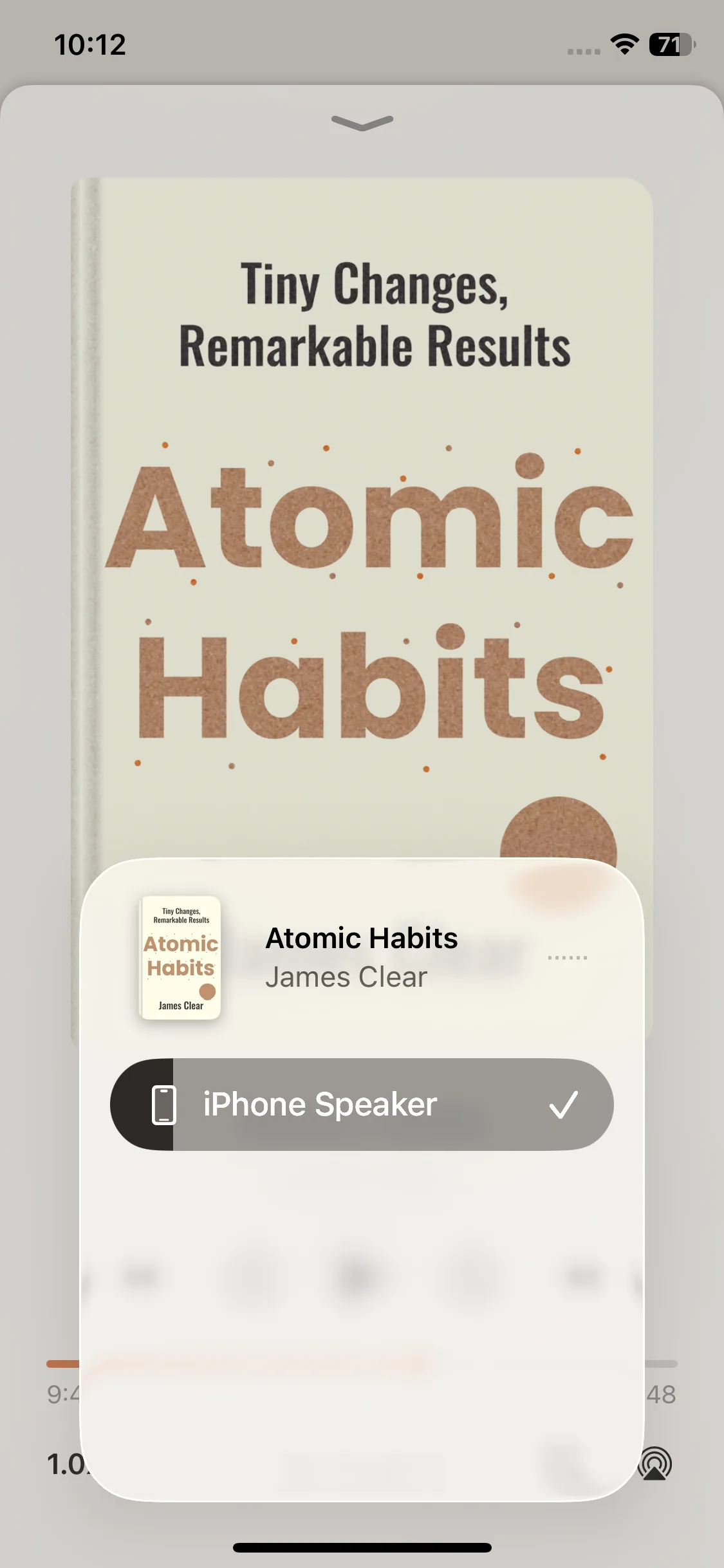The width and height of the screenshot is (724, 1568).
Task: Tap the AirPlay icon
Action: coord(655,1463)
